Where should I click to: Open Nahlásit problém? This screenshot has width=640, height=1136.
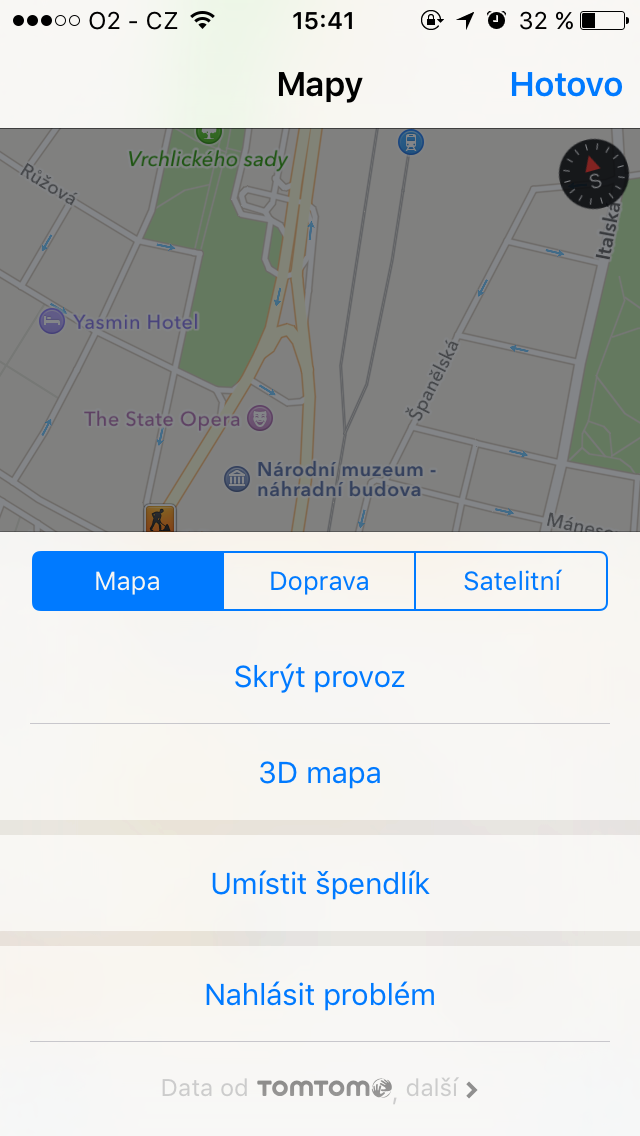320,995
